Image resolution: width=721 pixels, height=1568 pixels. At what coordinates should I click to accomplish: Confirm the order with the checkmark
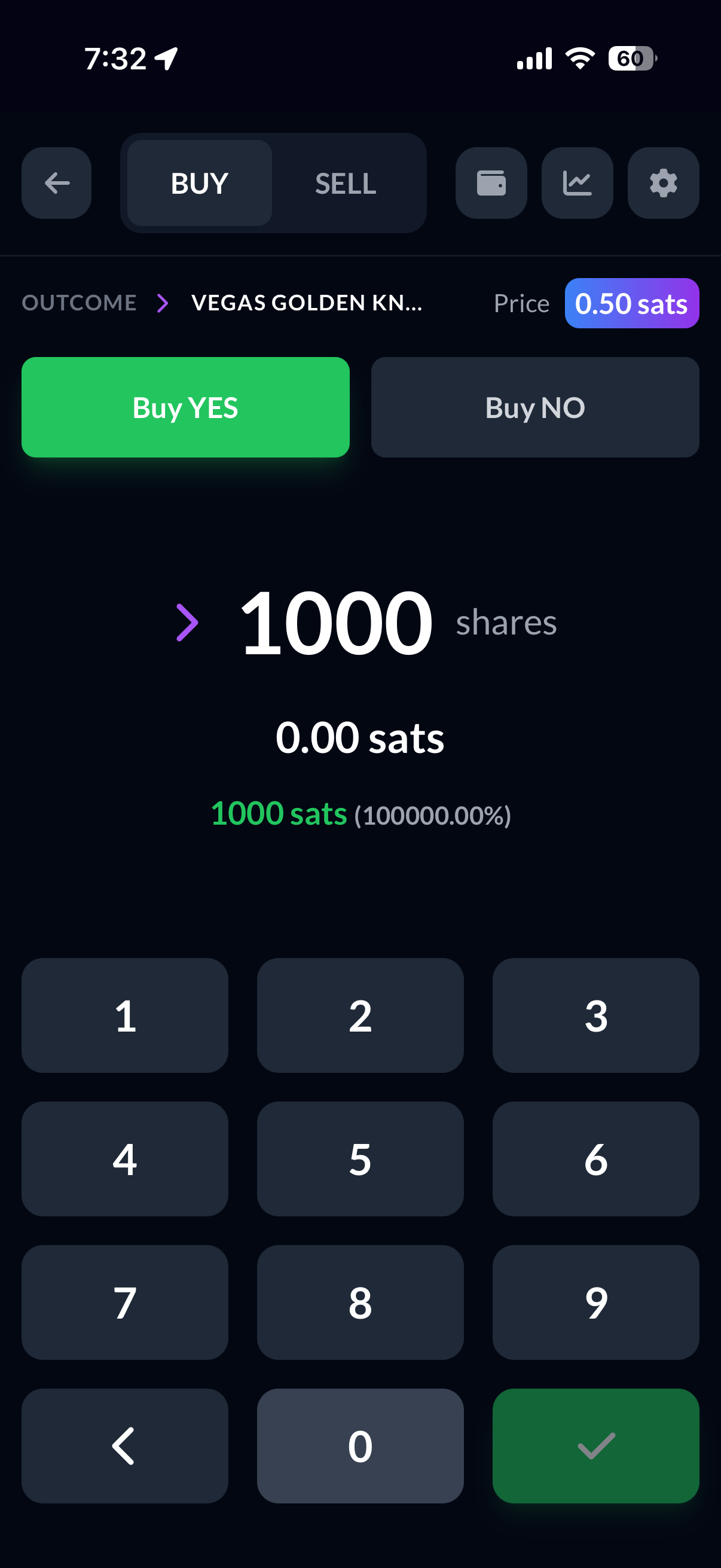pyautogui.click(x=595, y=1445)
